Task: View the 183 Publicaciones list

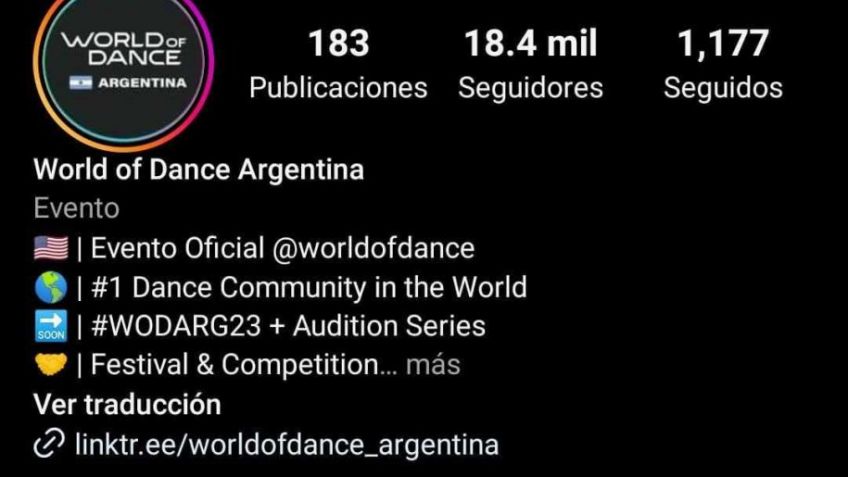Action: (338, 65)
